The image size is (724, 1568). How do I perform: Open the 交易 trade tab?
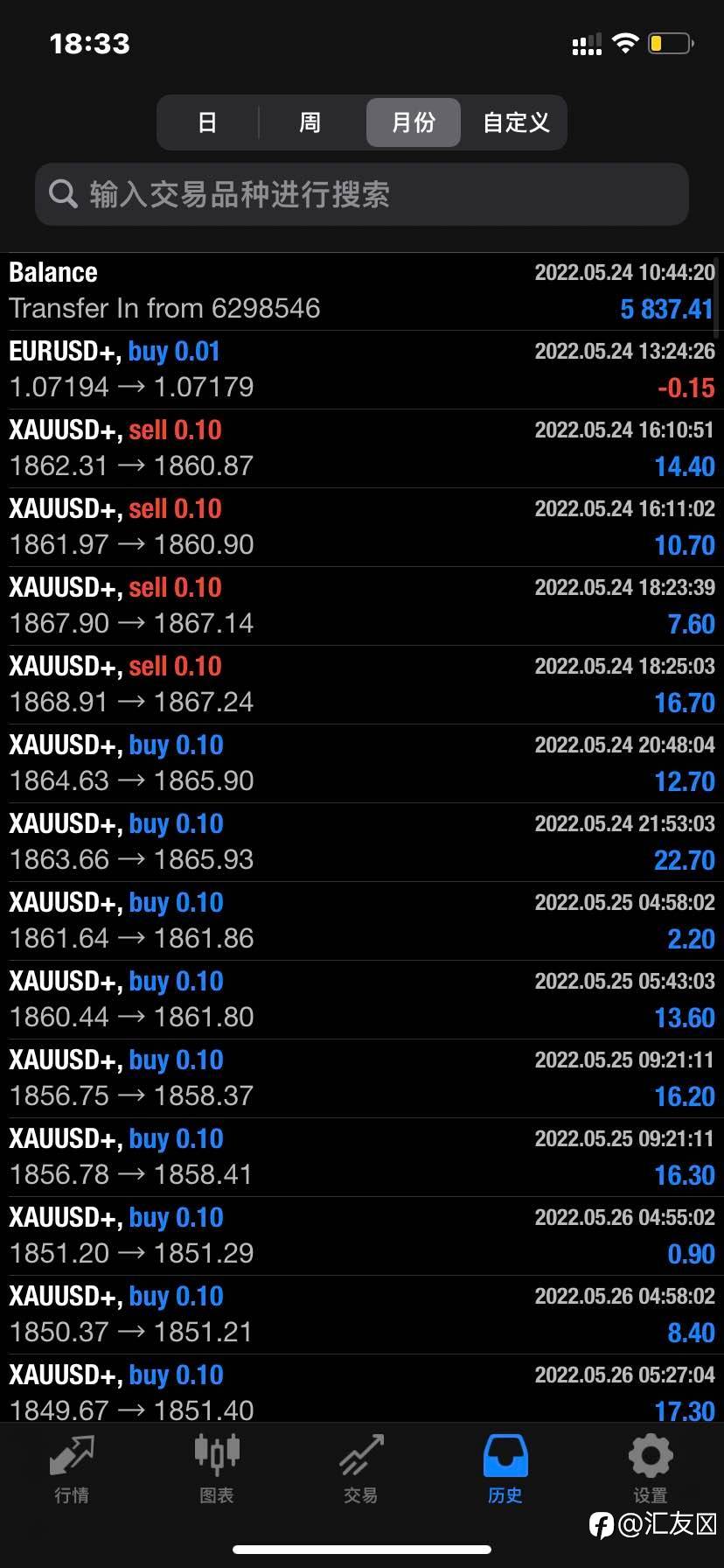[x=361, y=1470]
